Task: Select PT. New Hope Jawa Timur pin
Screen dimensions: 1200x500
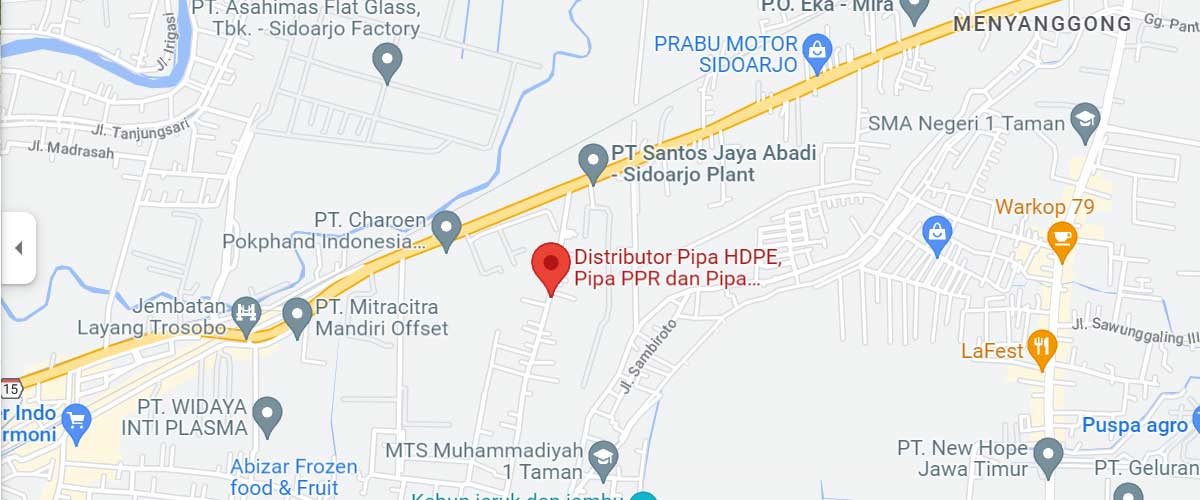Action: coord(1048,455)
